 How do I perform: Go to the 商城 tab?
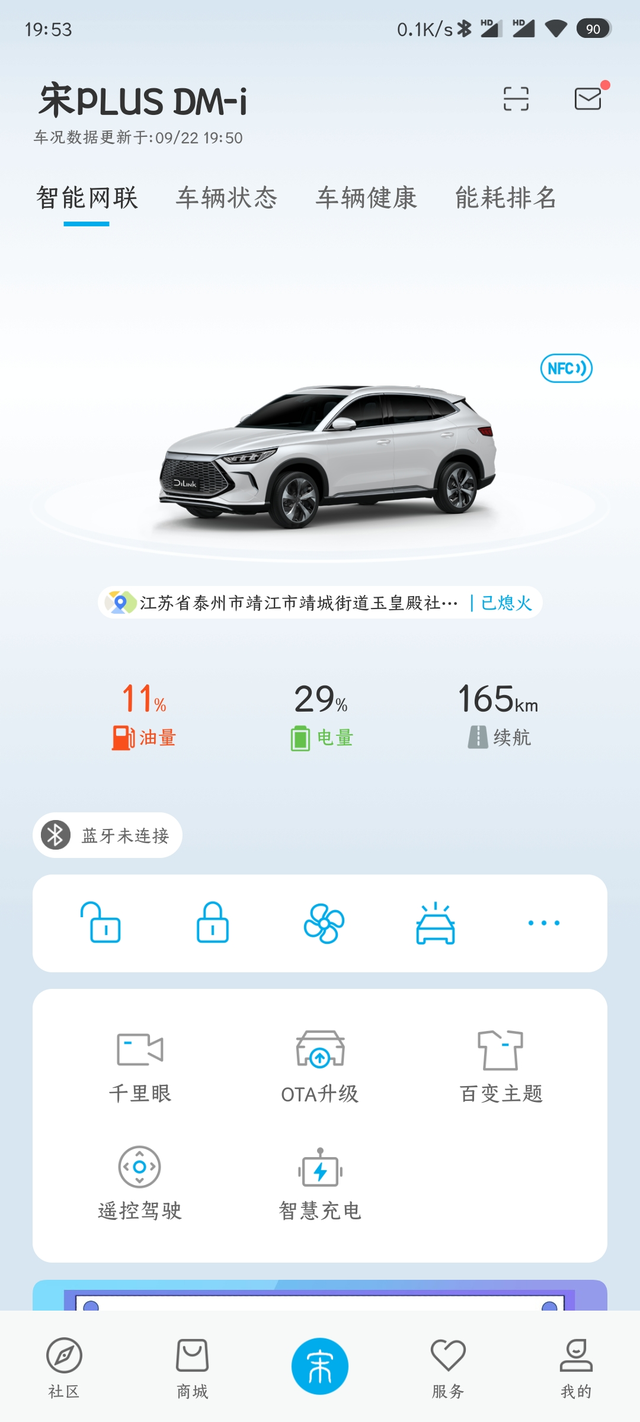(192, 1368)
